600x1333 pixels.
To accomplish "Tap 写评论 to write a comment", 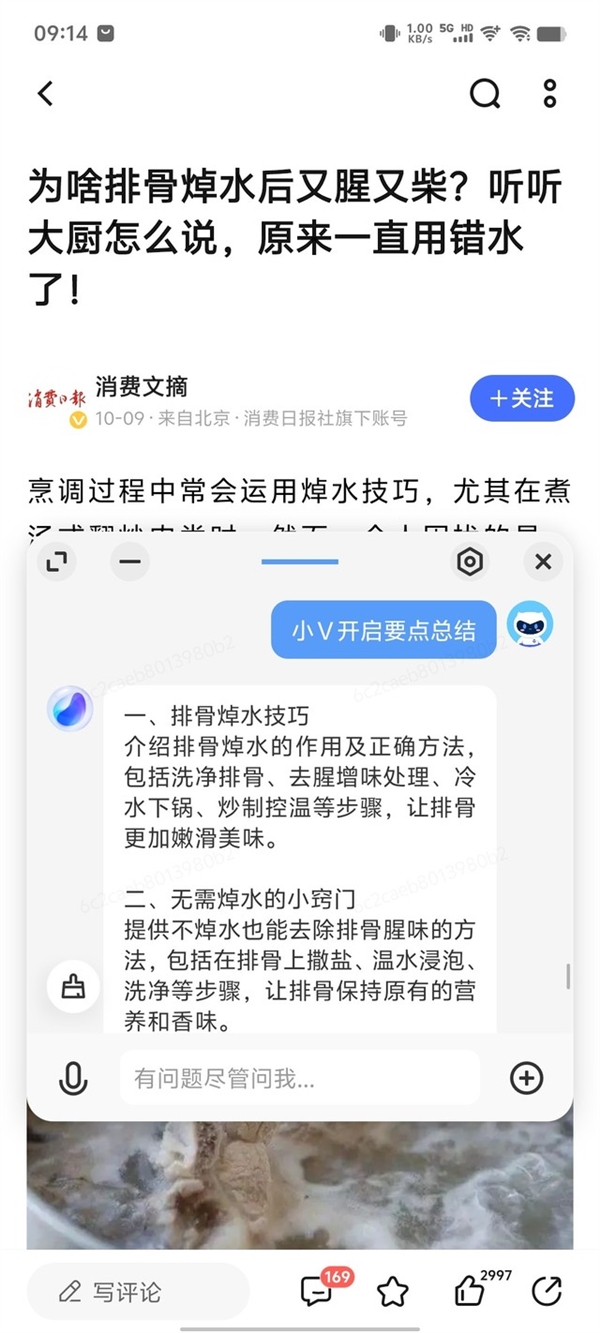I will (138, 1292).
